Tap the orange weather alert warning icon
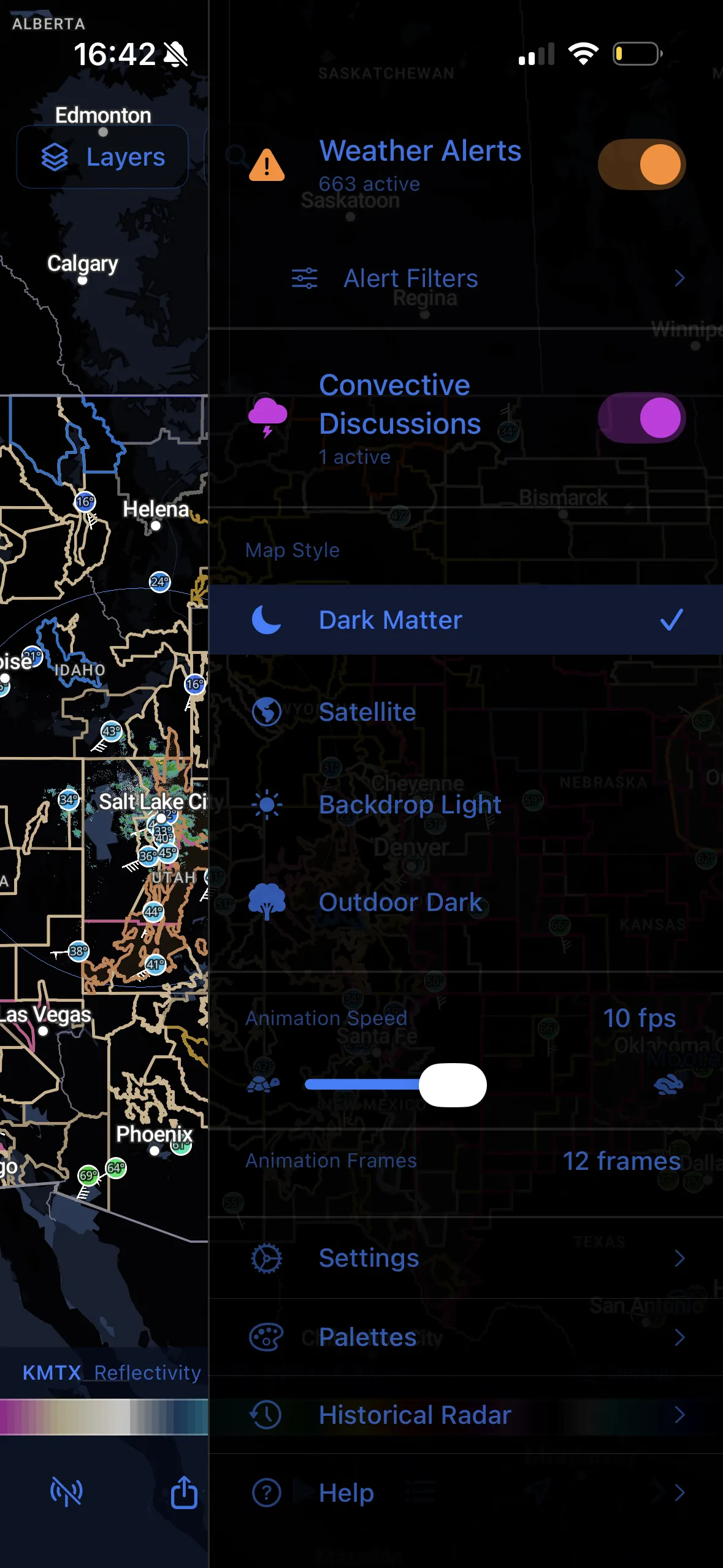Viewport: 723px width, 1568px height. tap(266, 164)
